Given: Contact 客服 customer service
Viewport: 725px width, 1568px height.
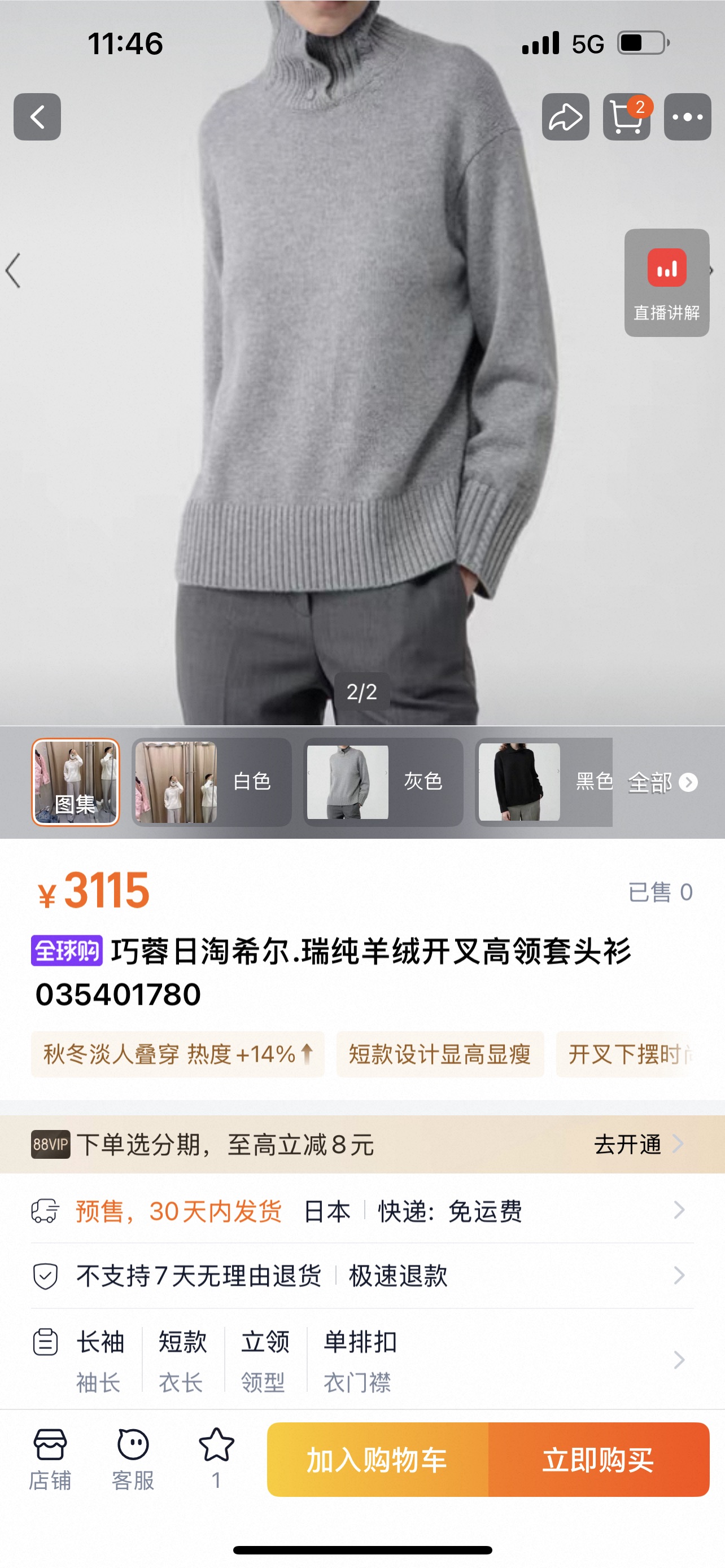Looking at the screenshot, I should [133, 1459].
